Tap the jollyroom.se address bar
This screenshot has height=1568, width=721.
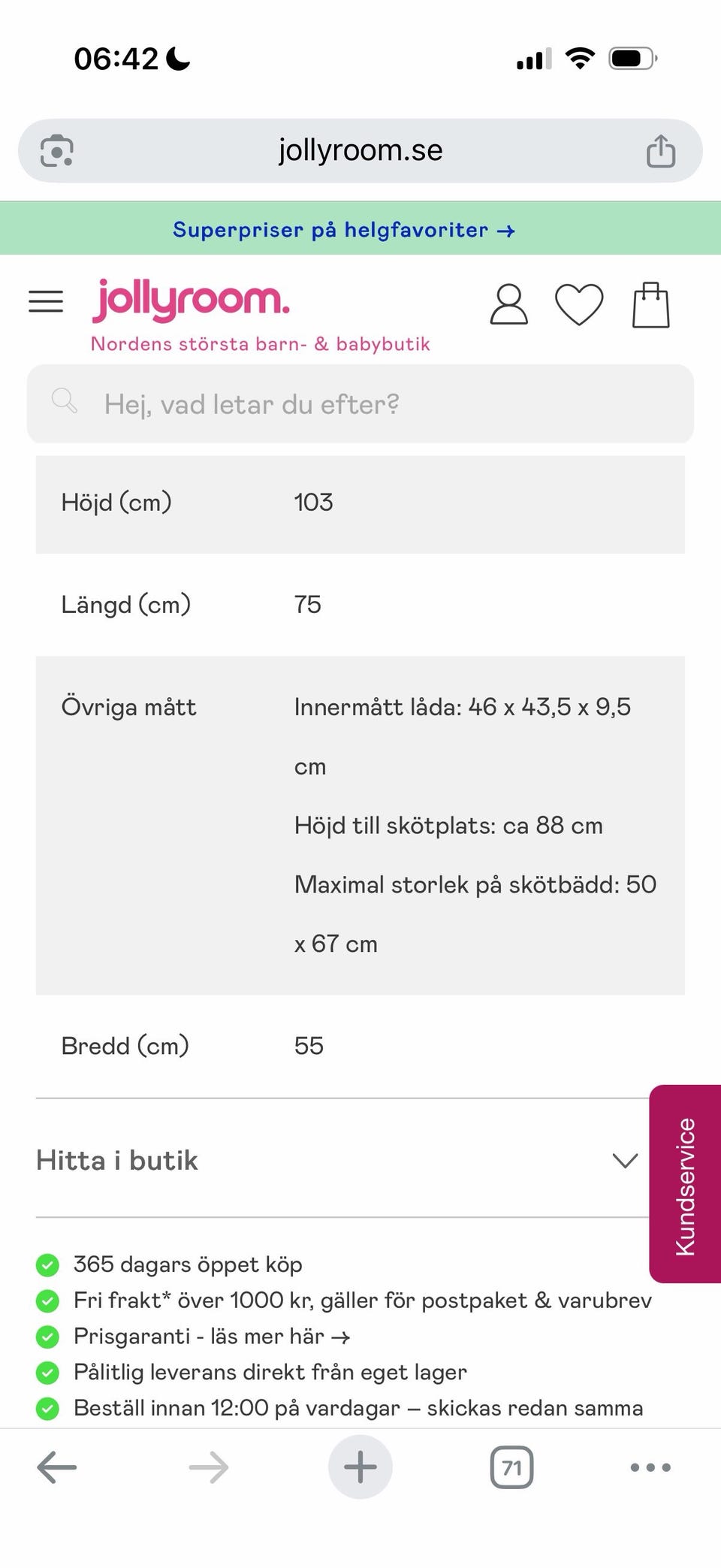coord(360,150)
